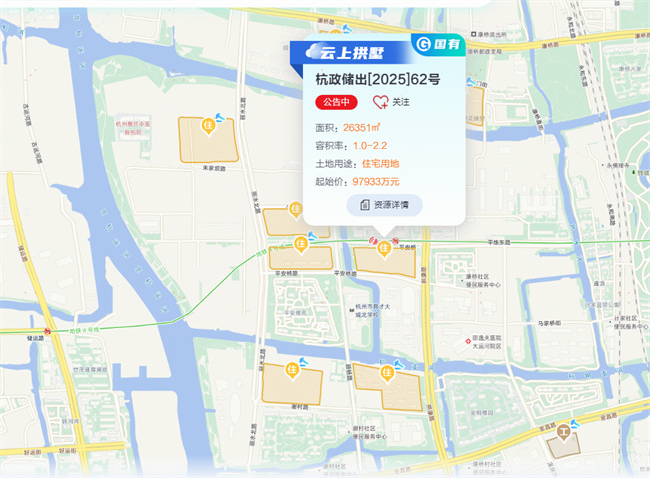The height and width of the screenshot is (478, 650).
Task: Select the 住 marker near 未来郊路
Action: click(x=210, y=126)
